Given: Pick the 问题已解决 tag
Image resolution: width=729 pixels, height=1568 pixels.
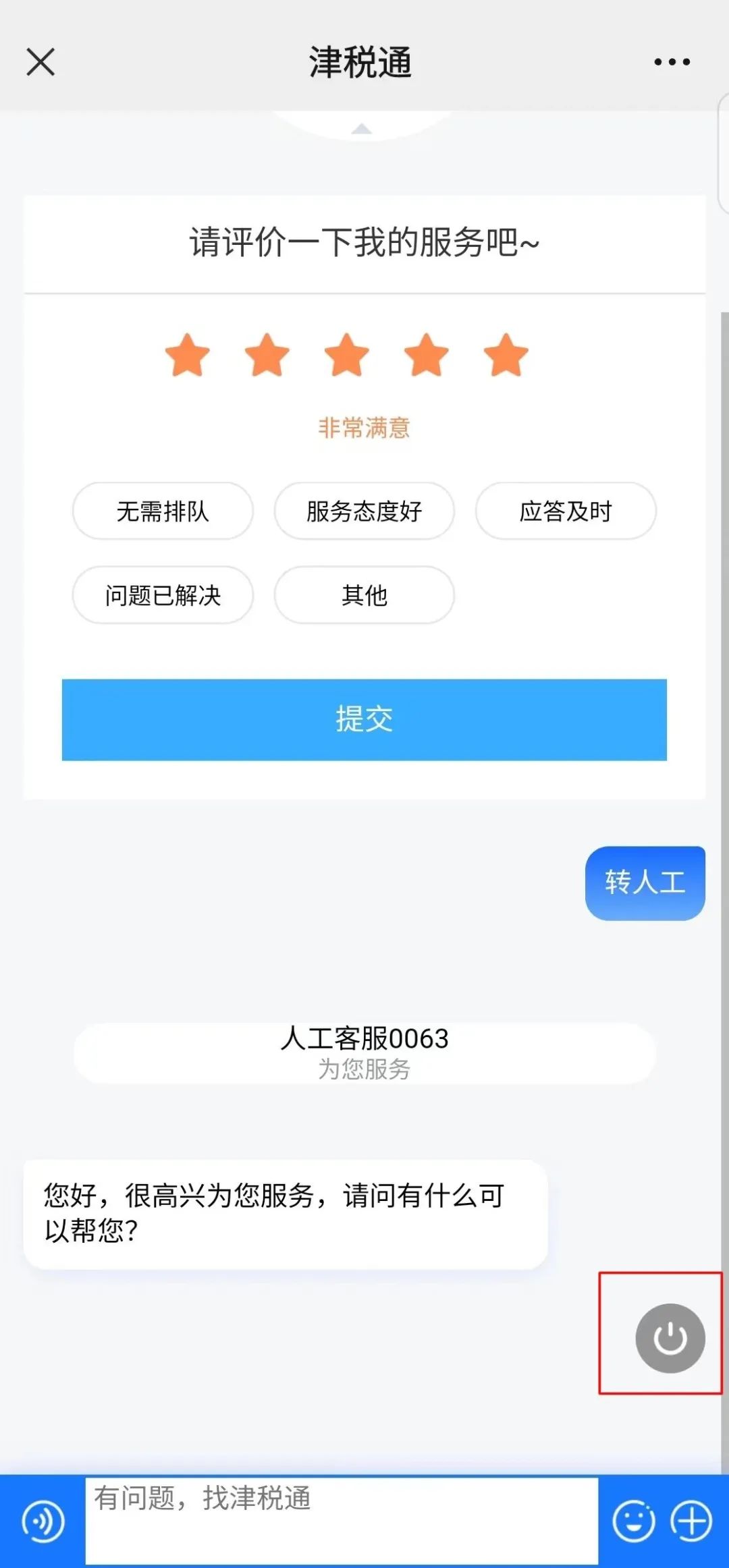Looking at the screenshot, I should point(163,595).
